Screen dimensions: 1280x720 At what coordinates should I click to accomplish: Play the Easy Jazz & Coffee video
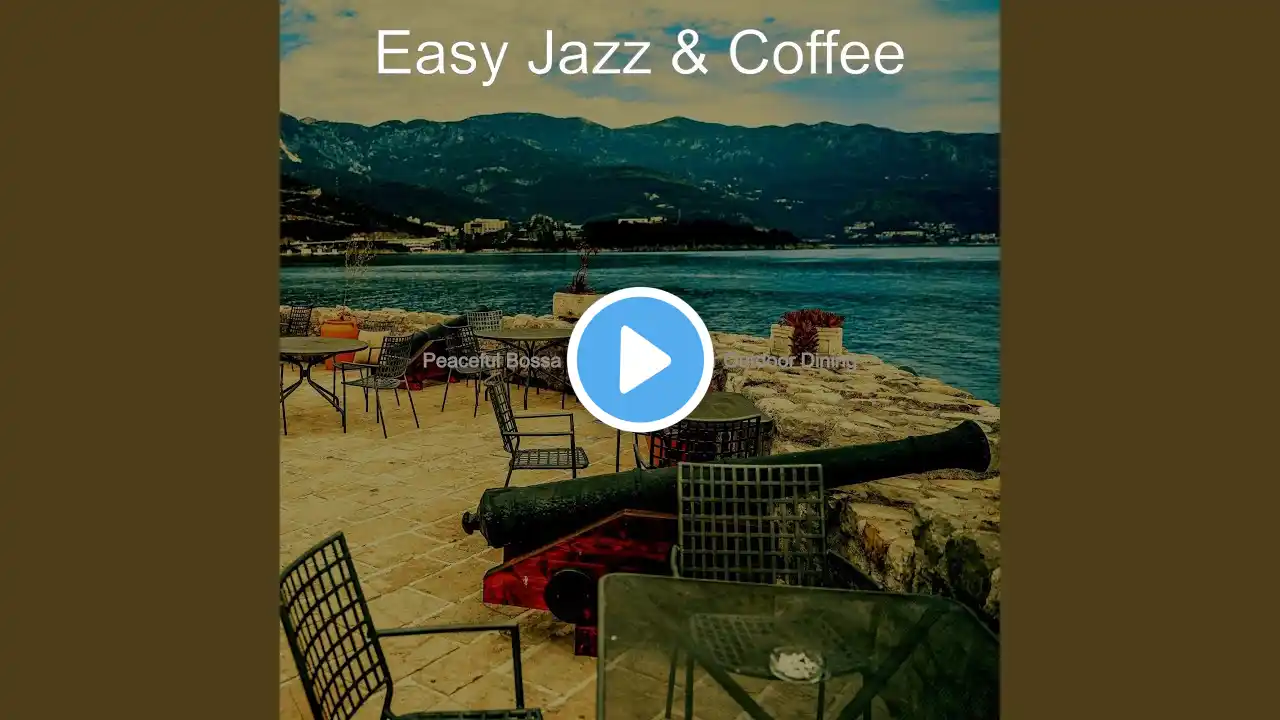640,360
